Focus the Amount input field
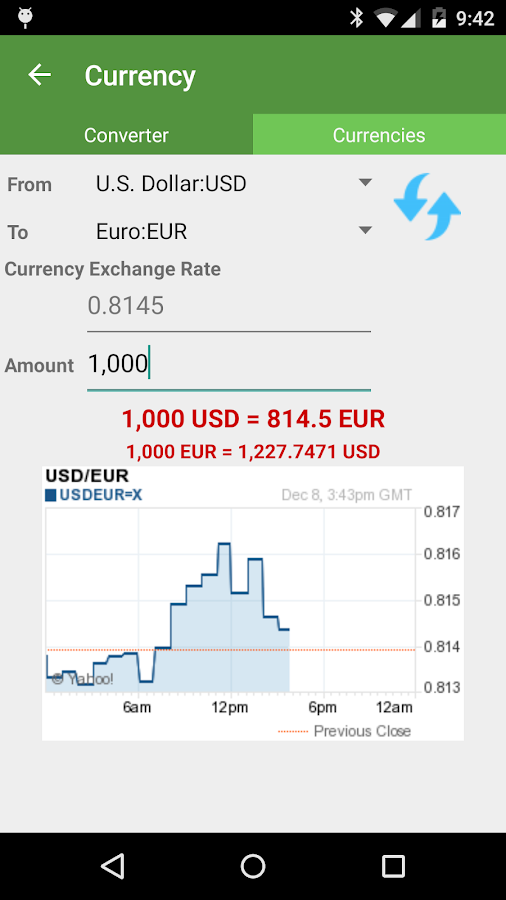Viewport: 506px width, 900px height. click(x=229, y=364)
